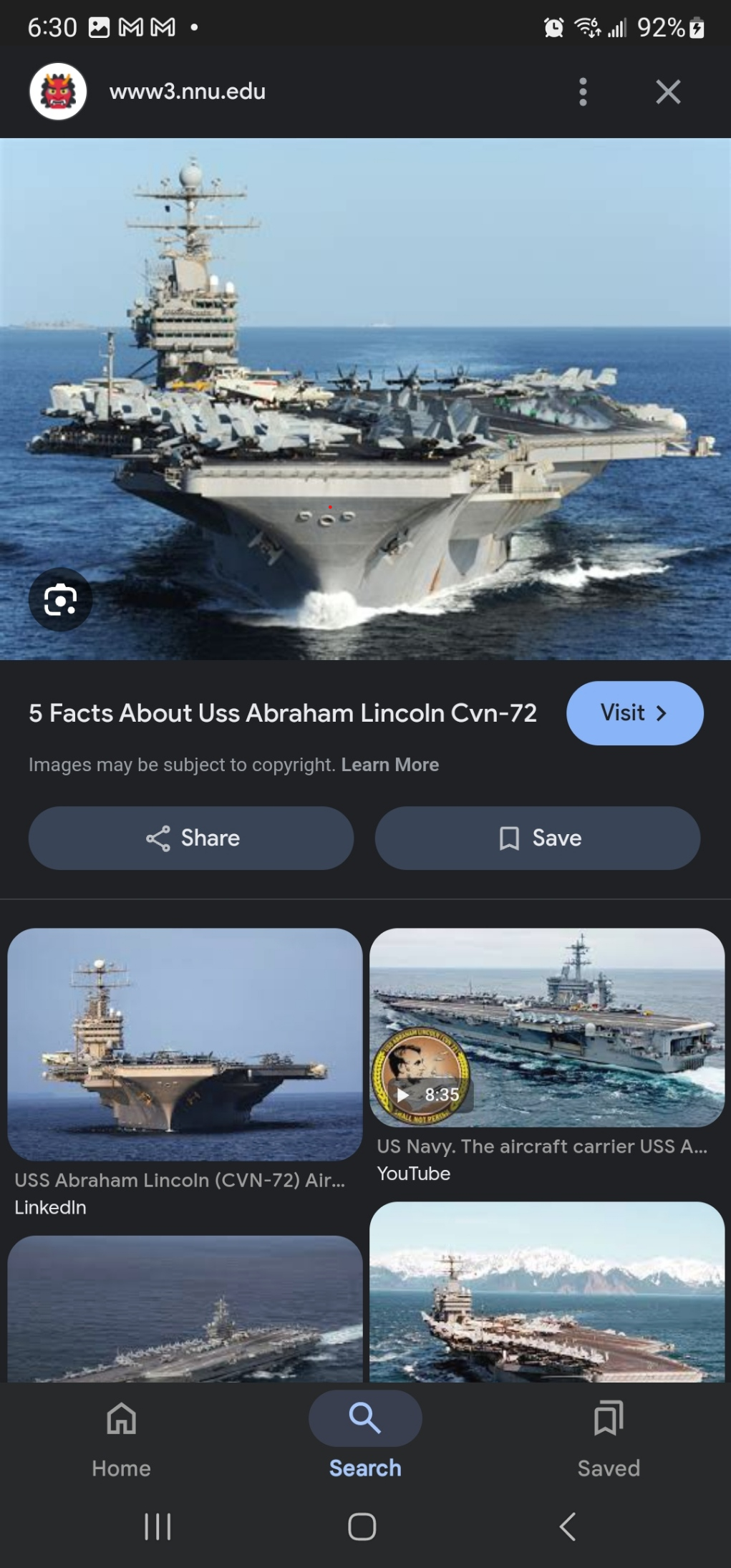The width and height of the screenshot is (731, 1568).
Task: Open the three-dot overflow menu
Action: pyautogui.click(x=583, y=92)
